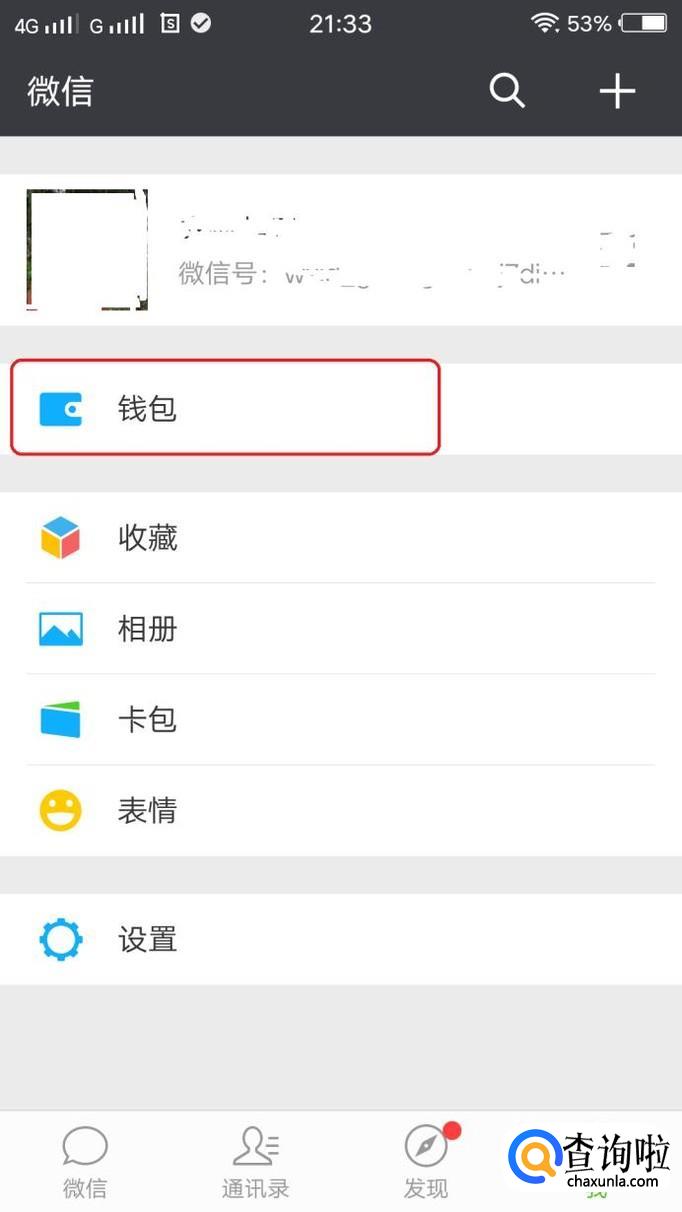Open 收藏 favorites
The width and height of the screenshot is (682, 1212).
tap(341, 538)
